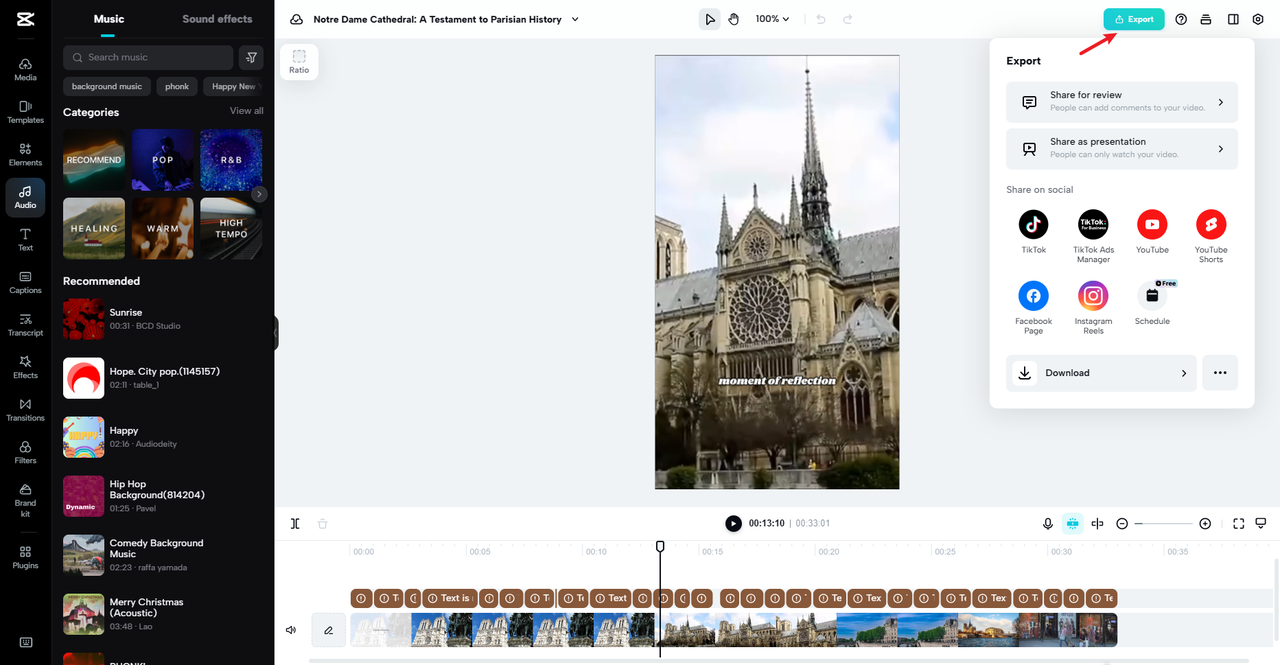
Task: Select the Sunrise track
Action: tap(126, 313)
